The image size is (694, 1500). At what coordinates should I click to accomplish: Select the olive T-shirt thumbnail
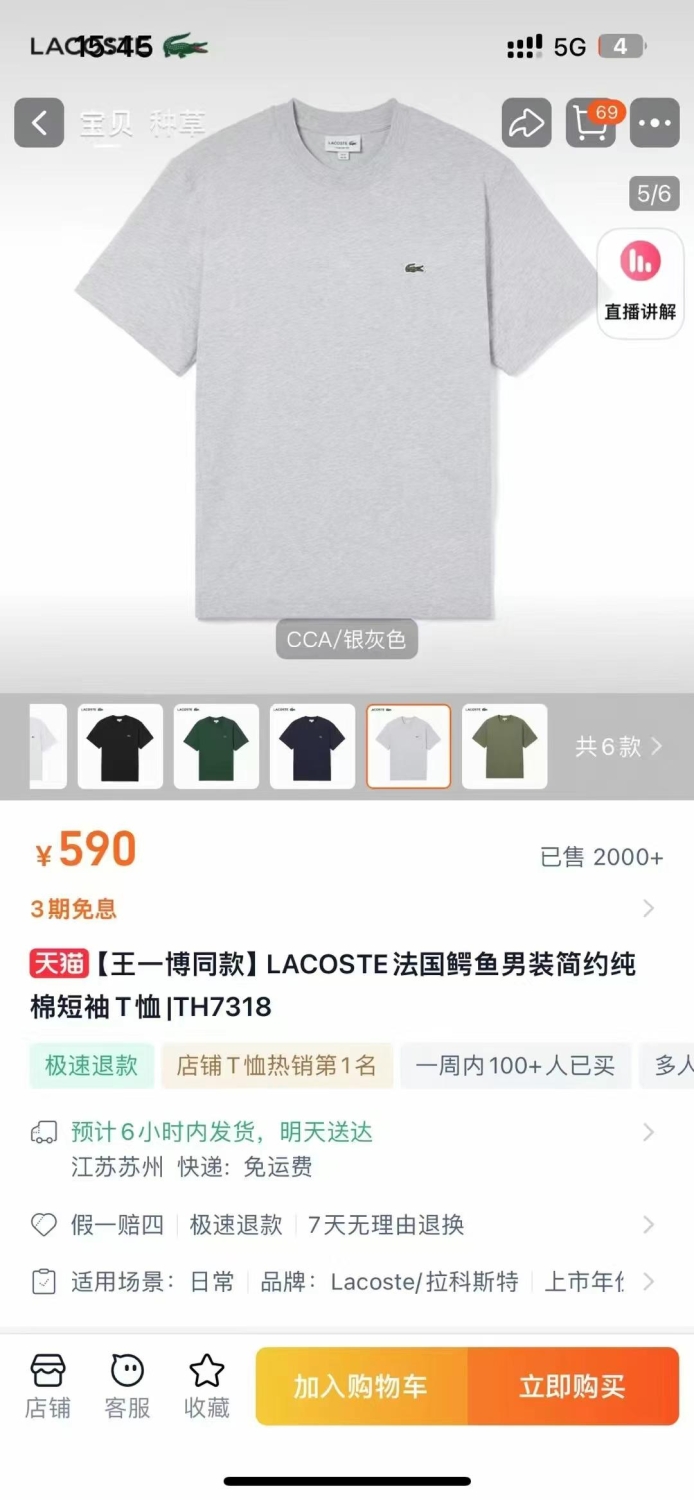[504, 746]
